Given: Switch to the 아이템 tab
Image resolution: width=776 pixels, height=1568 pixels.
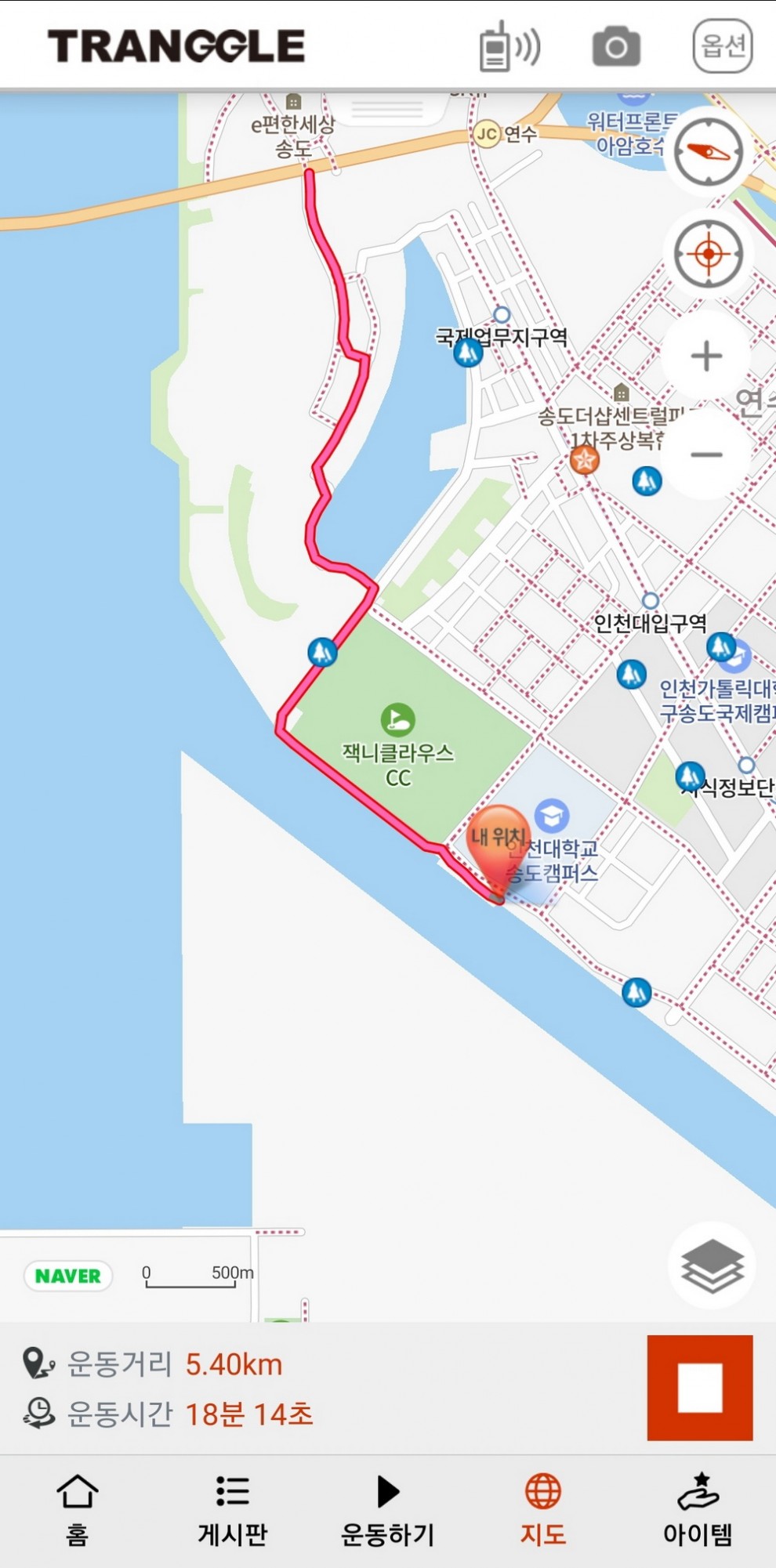Looking at the screenshot, I should click(698, 1510).
